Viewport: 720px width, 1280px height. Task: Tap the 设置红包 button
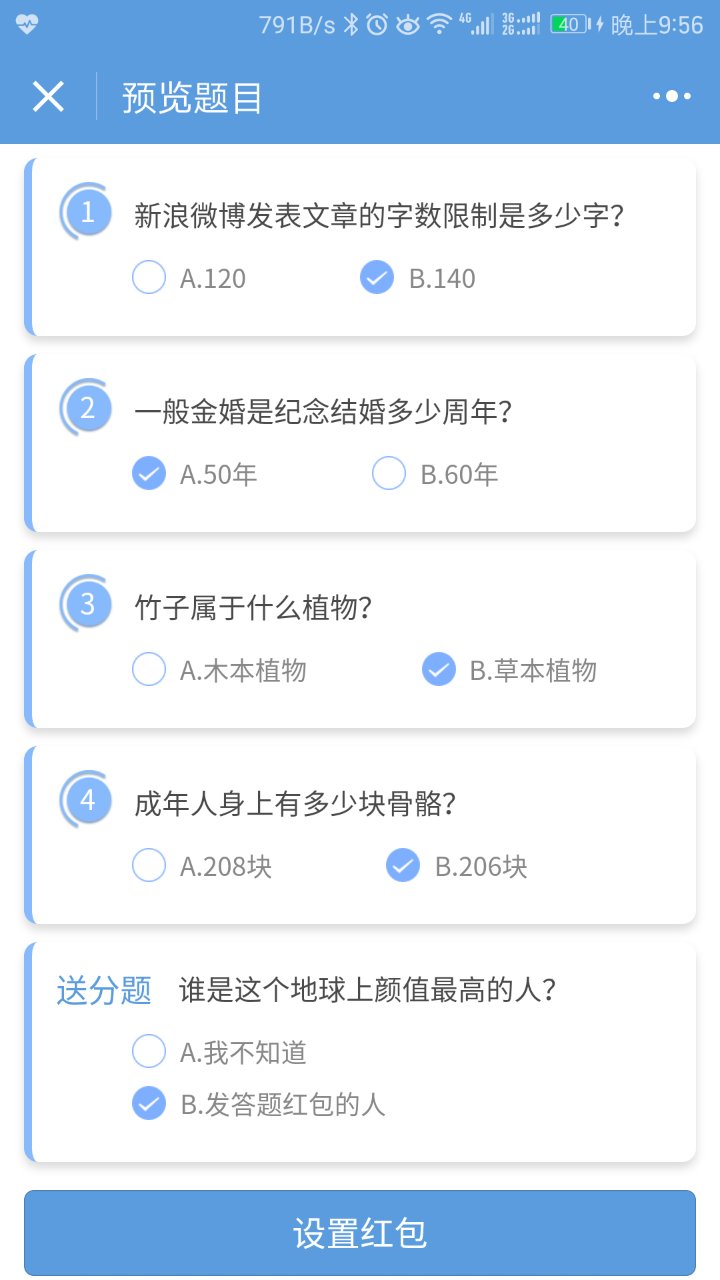[x=360, y=1233]
